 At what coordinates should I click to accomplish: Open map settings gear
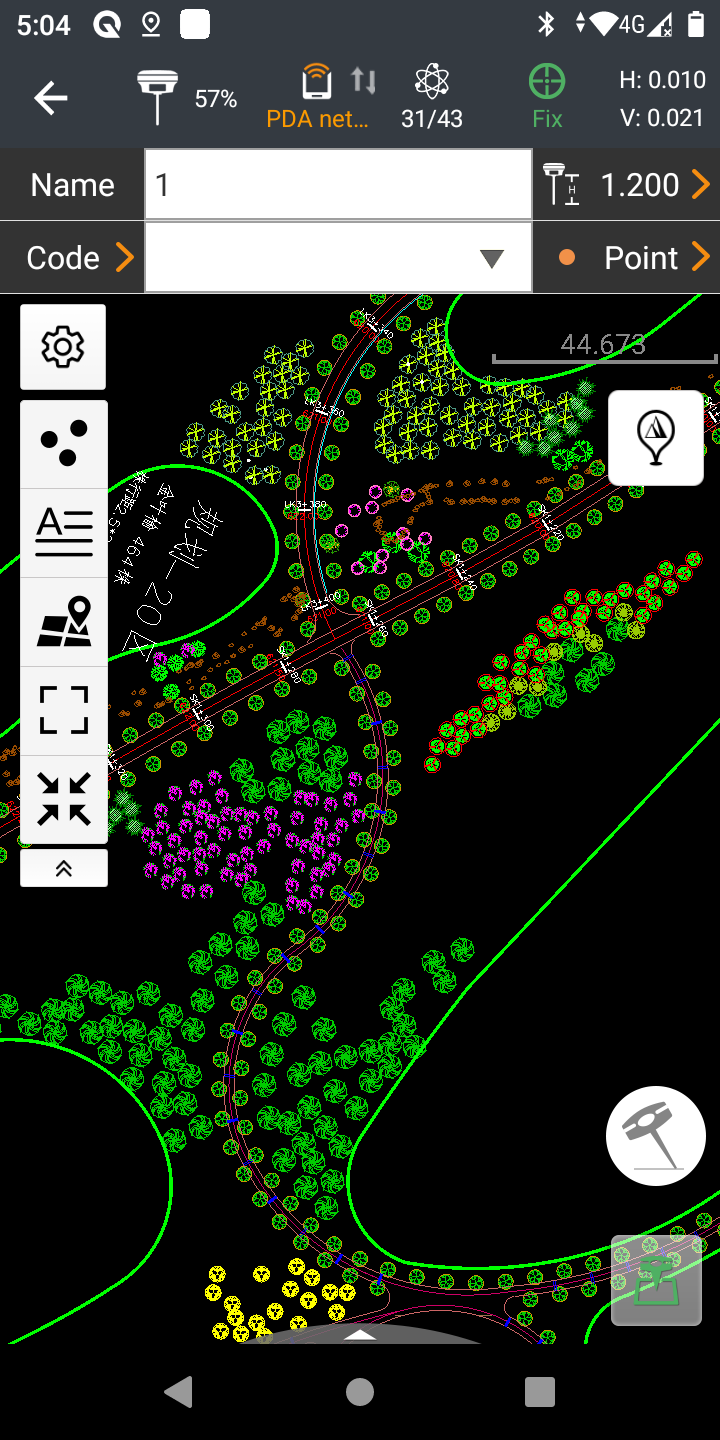(63, 347)
